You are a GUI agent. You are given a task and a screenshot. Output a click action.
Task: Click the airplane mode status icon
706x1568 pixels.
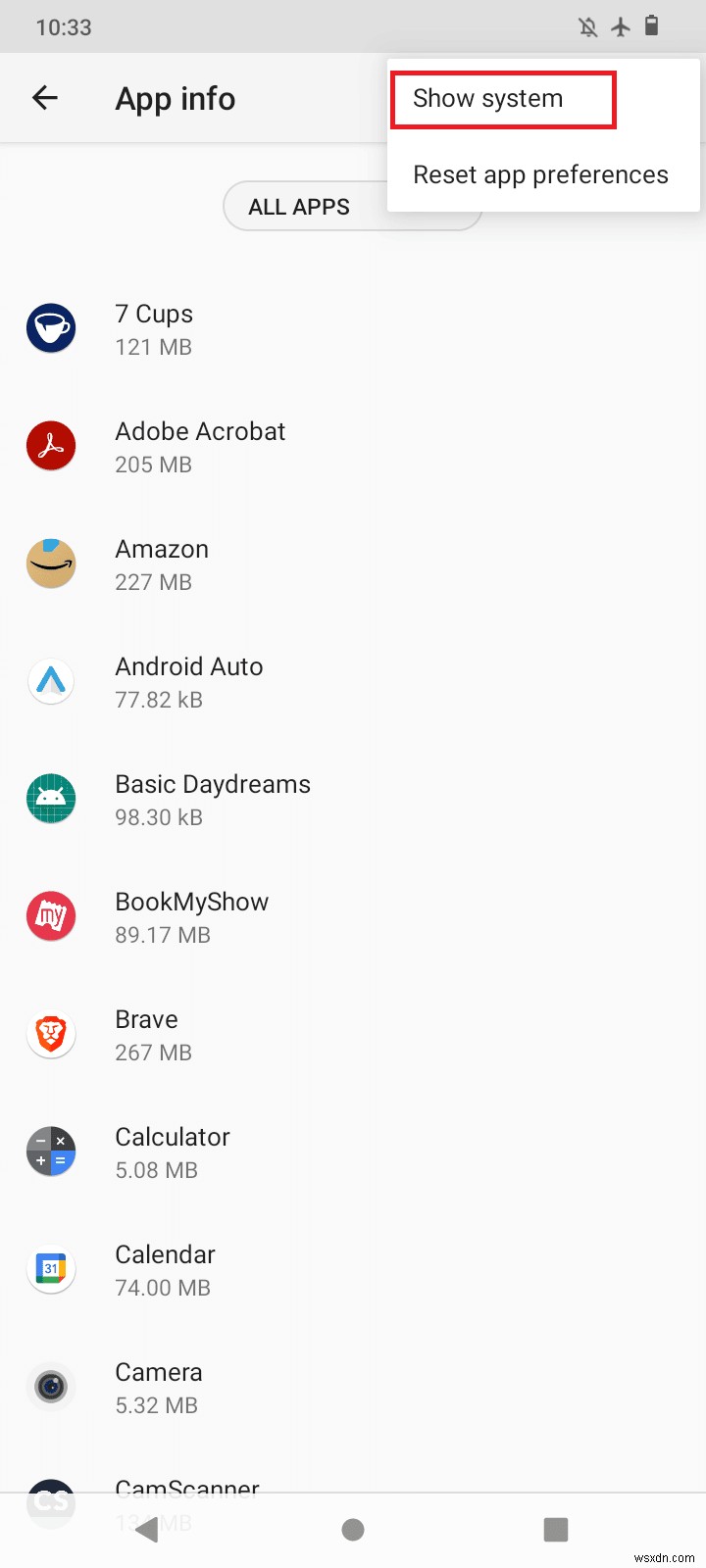tap(621, 26)
